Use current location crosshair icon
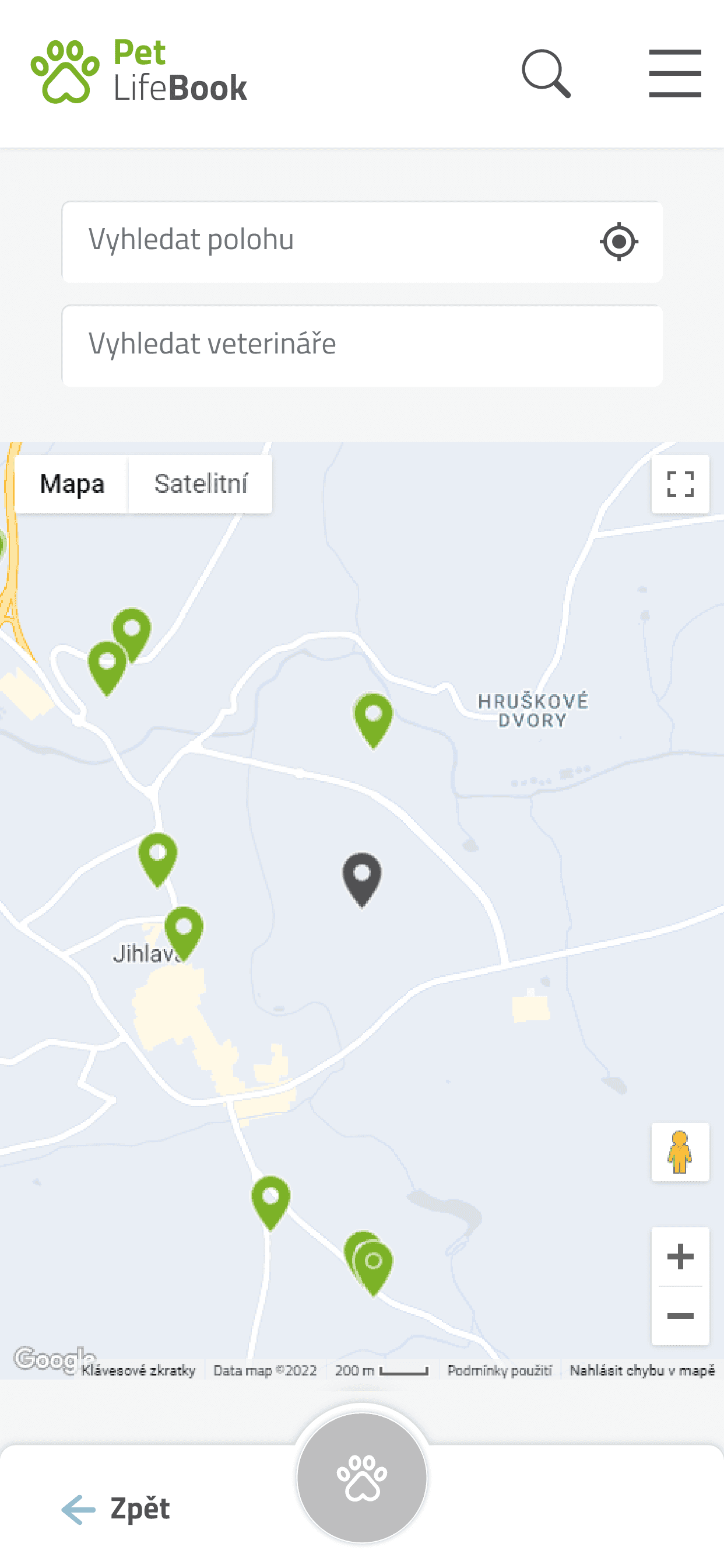Image resolution: width=724 pixels, height=1568 pixels. 618,242
